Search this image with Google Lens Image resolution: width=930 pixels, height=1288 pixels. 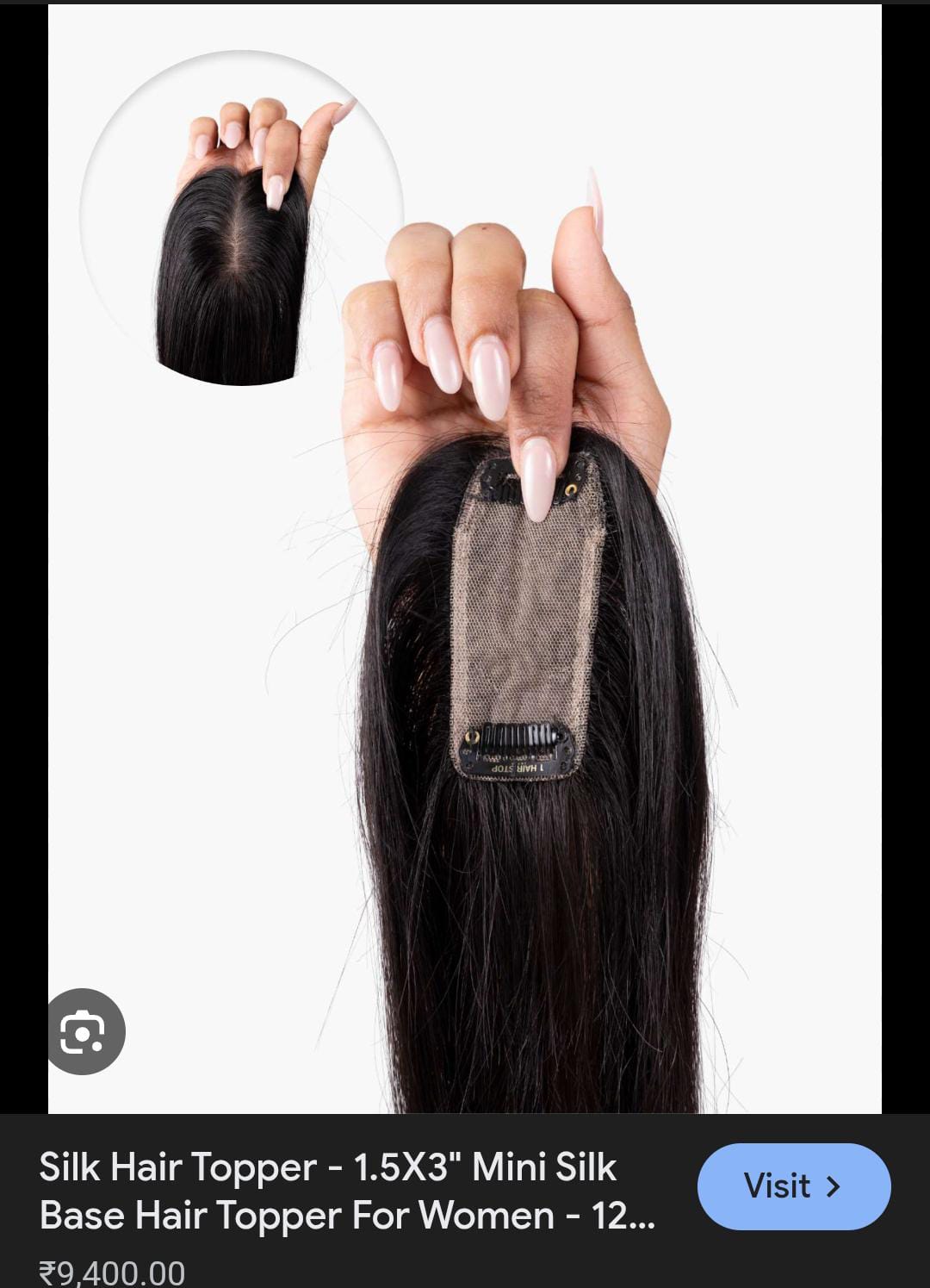point(84,1031)
